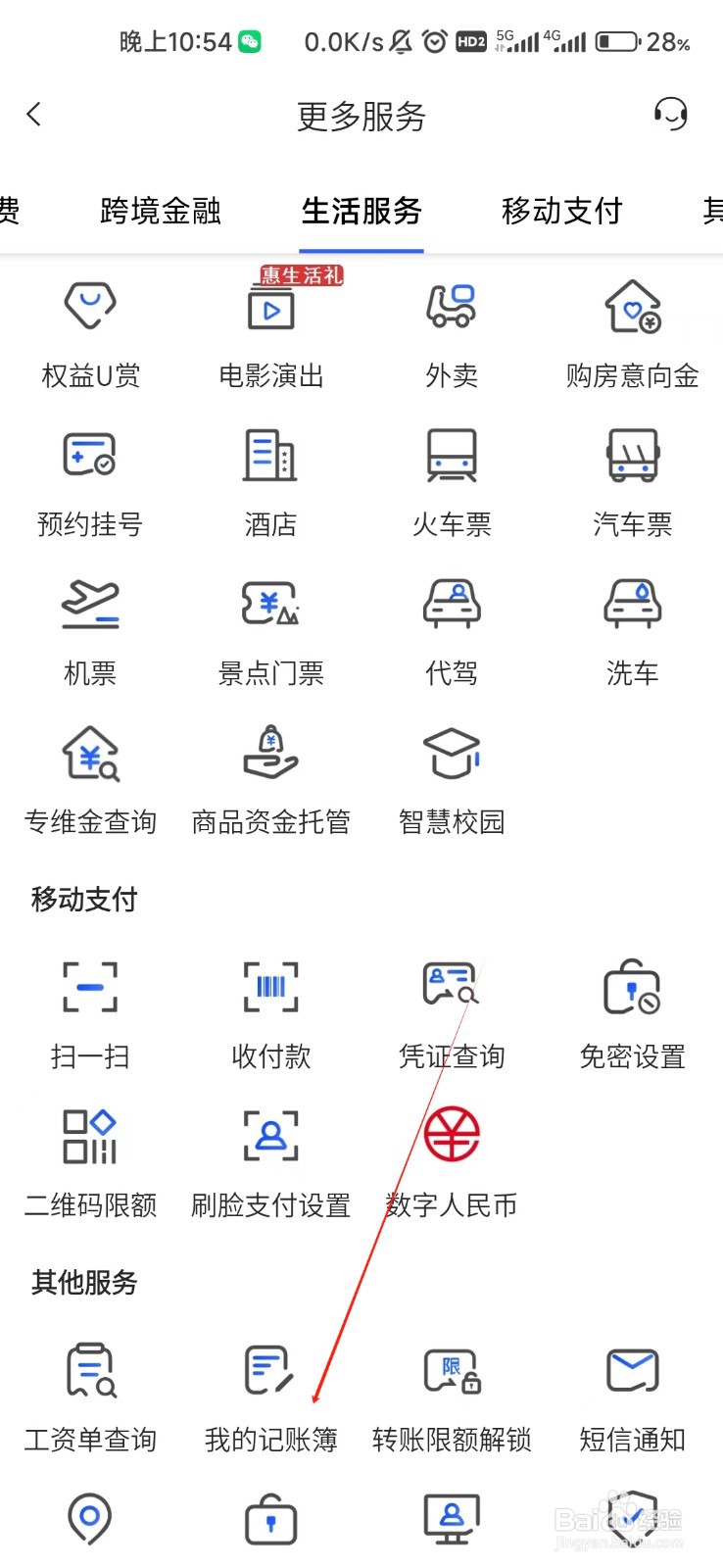Open 购房意向金 service
The width and height of the screenshot is (723, 1568).
[632, 333]
